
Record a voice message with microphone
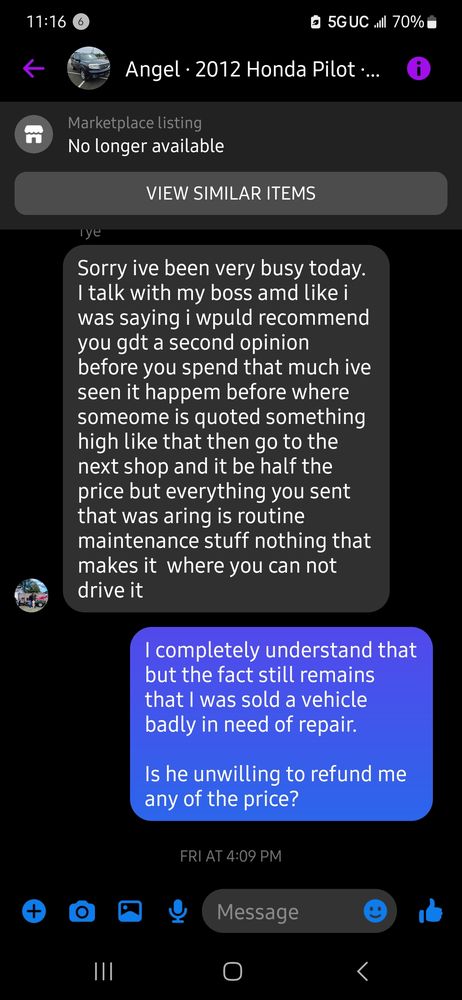[x=177, y=912]
